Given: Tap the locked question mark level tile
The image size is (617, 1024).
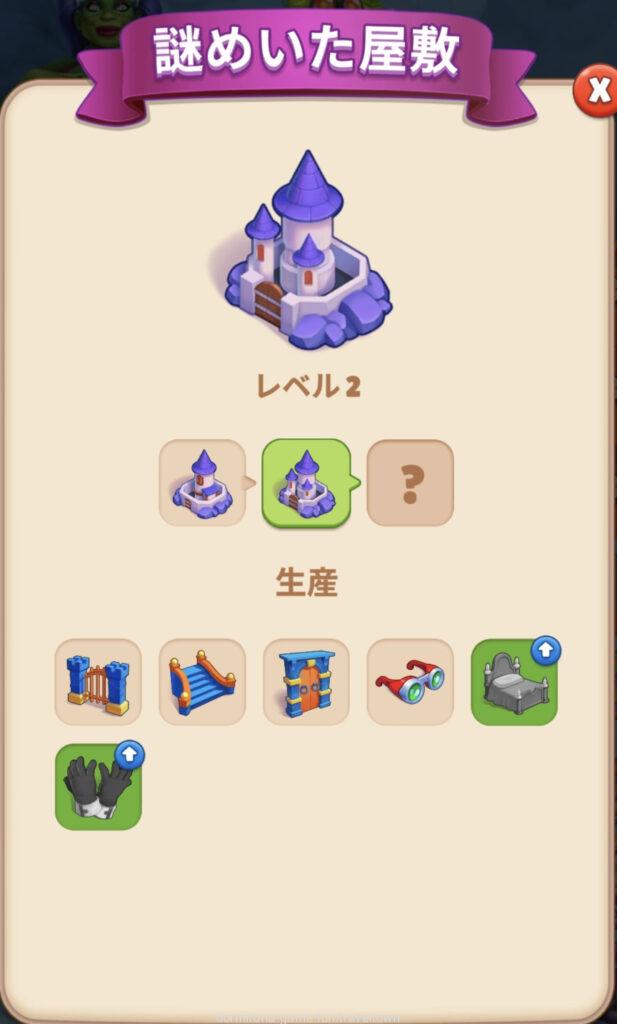Looking at the screenshot, I should pos(410,483).
